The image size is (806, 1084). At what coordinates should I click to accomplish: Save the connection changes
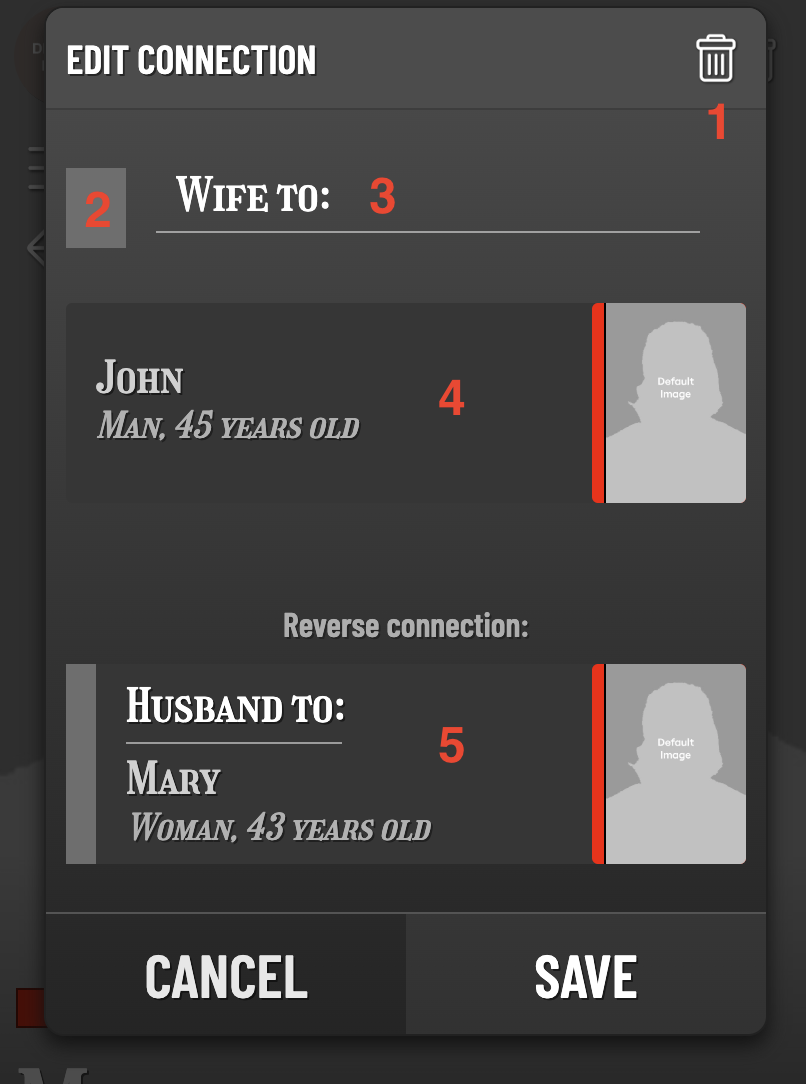[x=586, y=975]
